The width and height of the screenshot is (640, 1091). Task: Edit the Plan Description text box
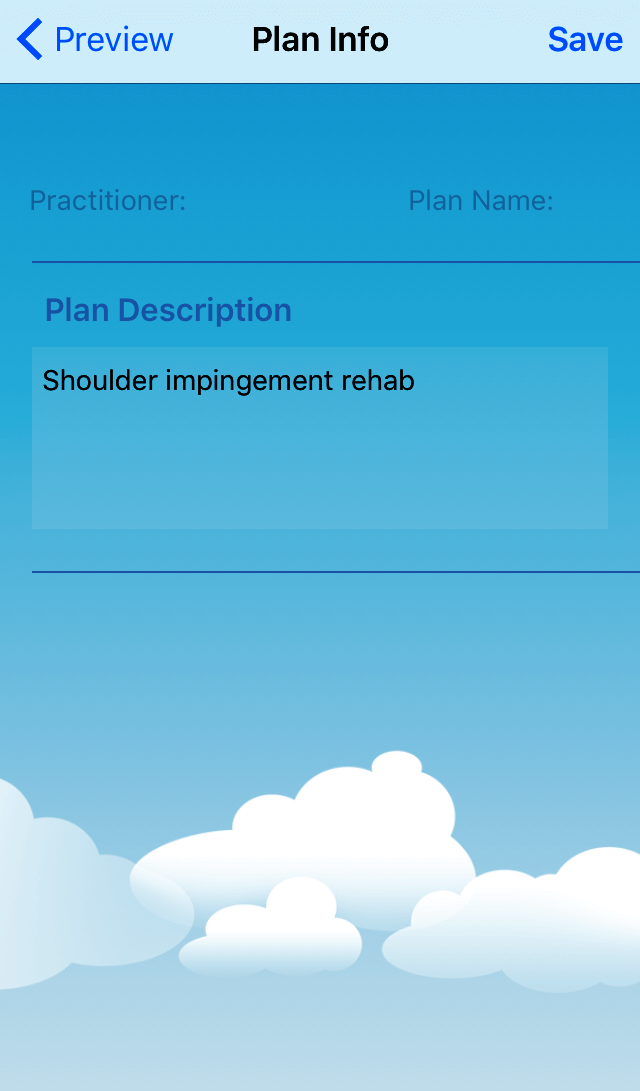pos(320,437)
